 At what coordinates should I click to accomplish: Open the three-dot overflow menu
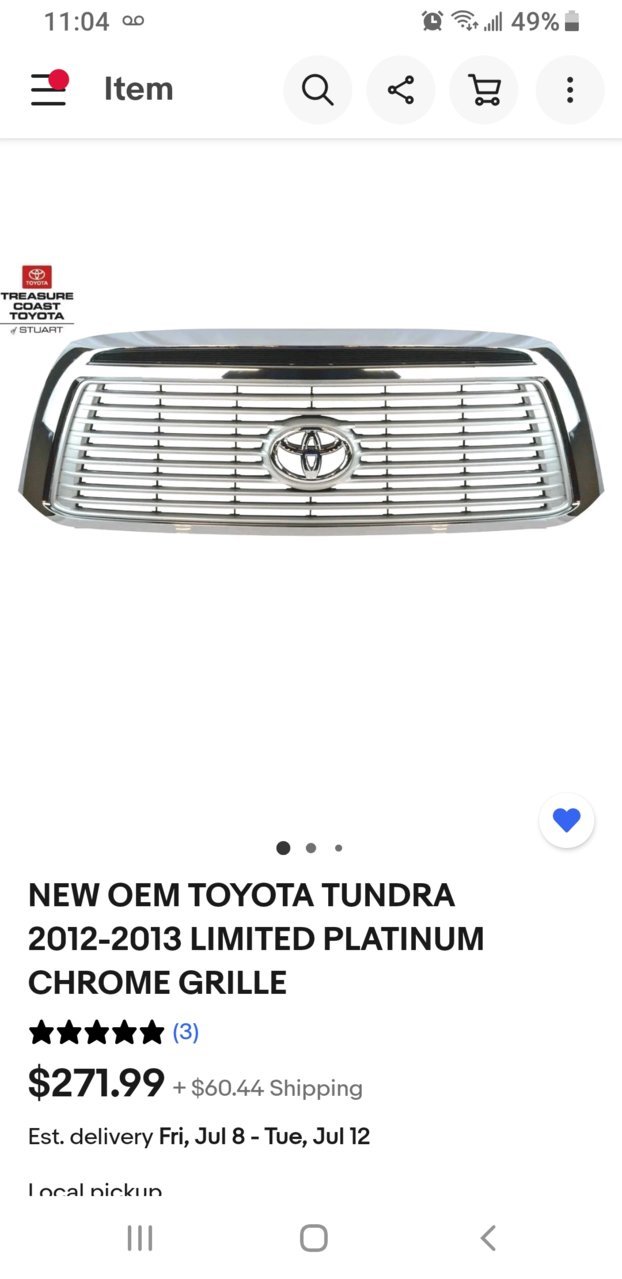click(x=569, y=90)
